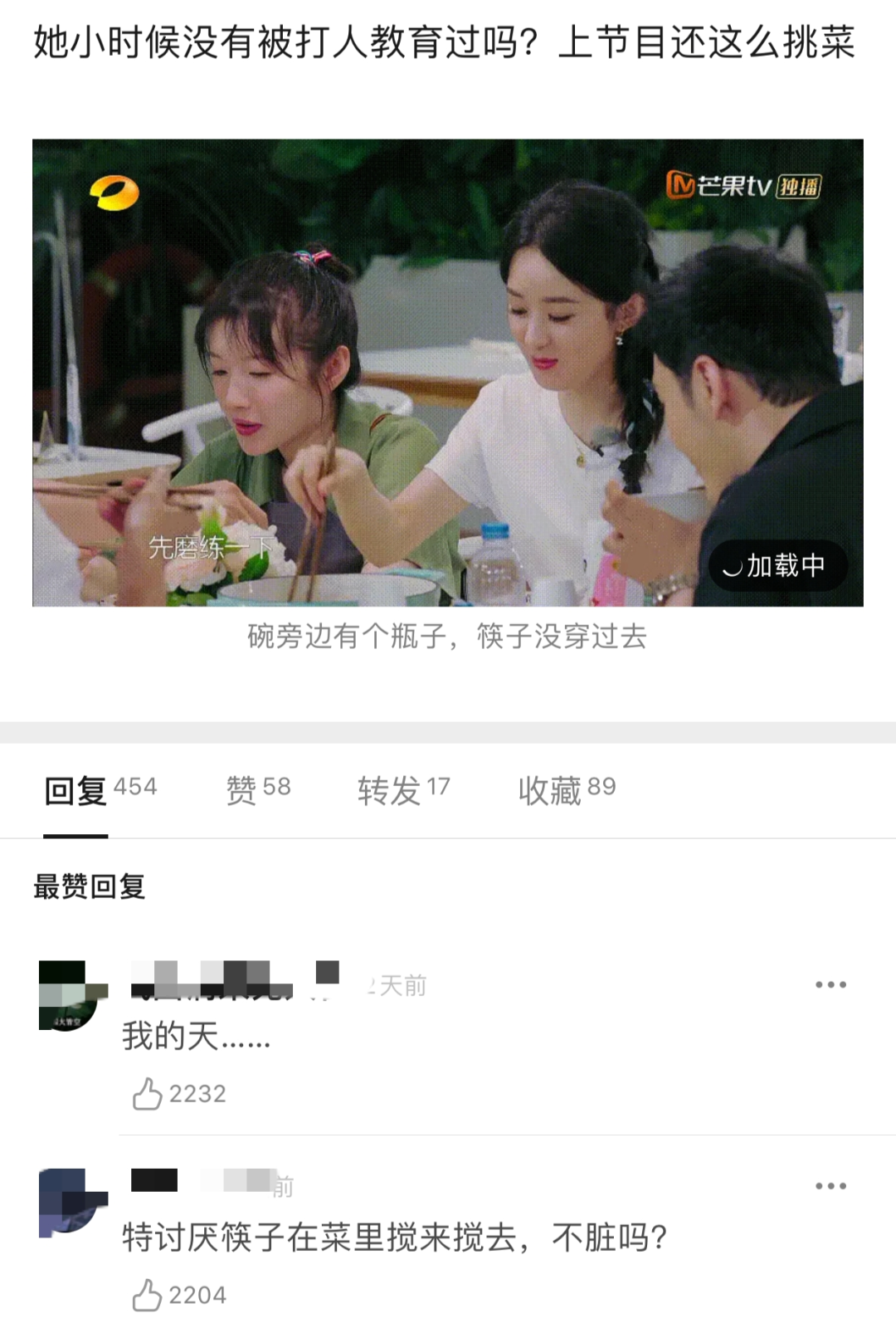This screenshot has width=896, height=1323.
Task: Like the 我的天 reply
Action: pyautogui.click(x=148, y=1094)
